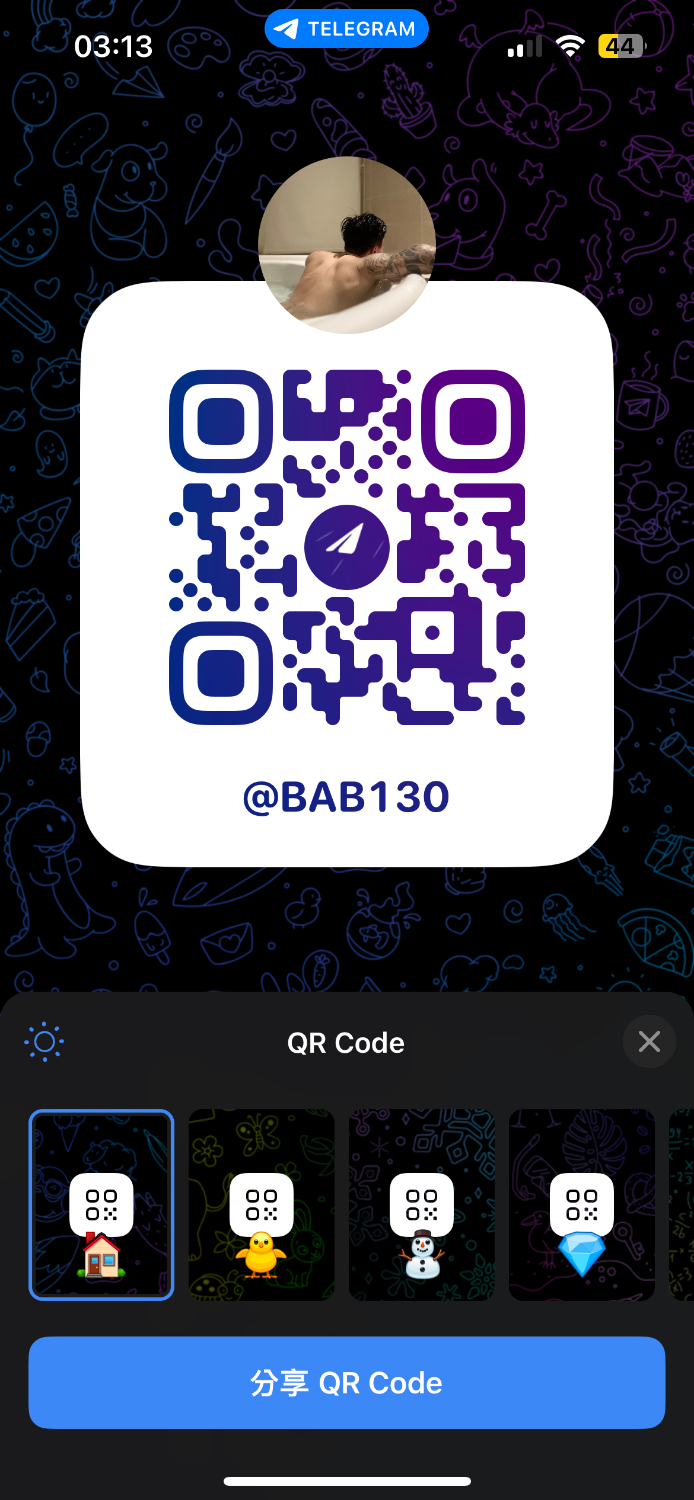
Task: Close the QR Code panel
Action: (x=649, y=1042)
